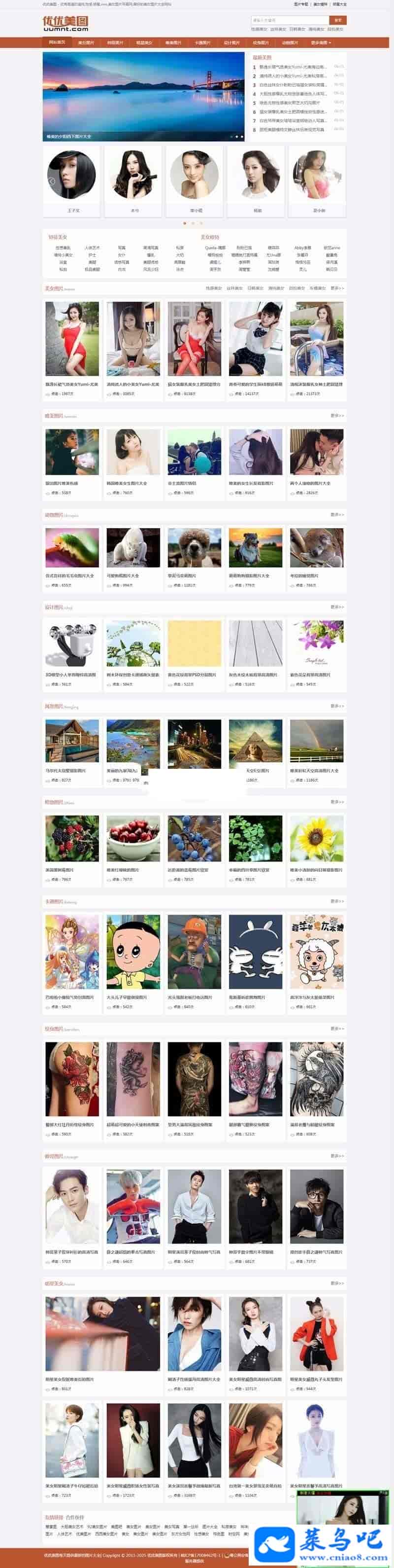
Task: Open the Golden Gate sunset banner slide
Action: [143, 96]
